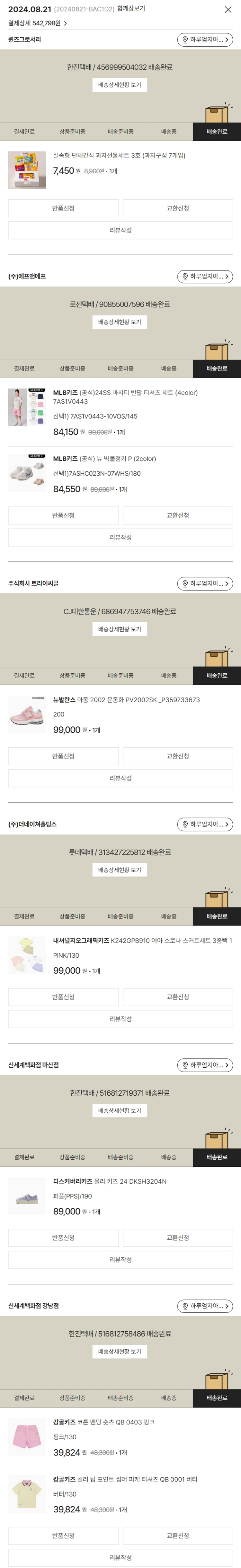Open 뉴발란스 아동 2002 운동화 product
The image size is (241, 1568).
(126, 700)
